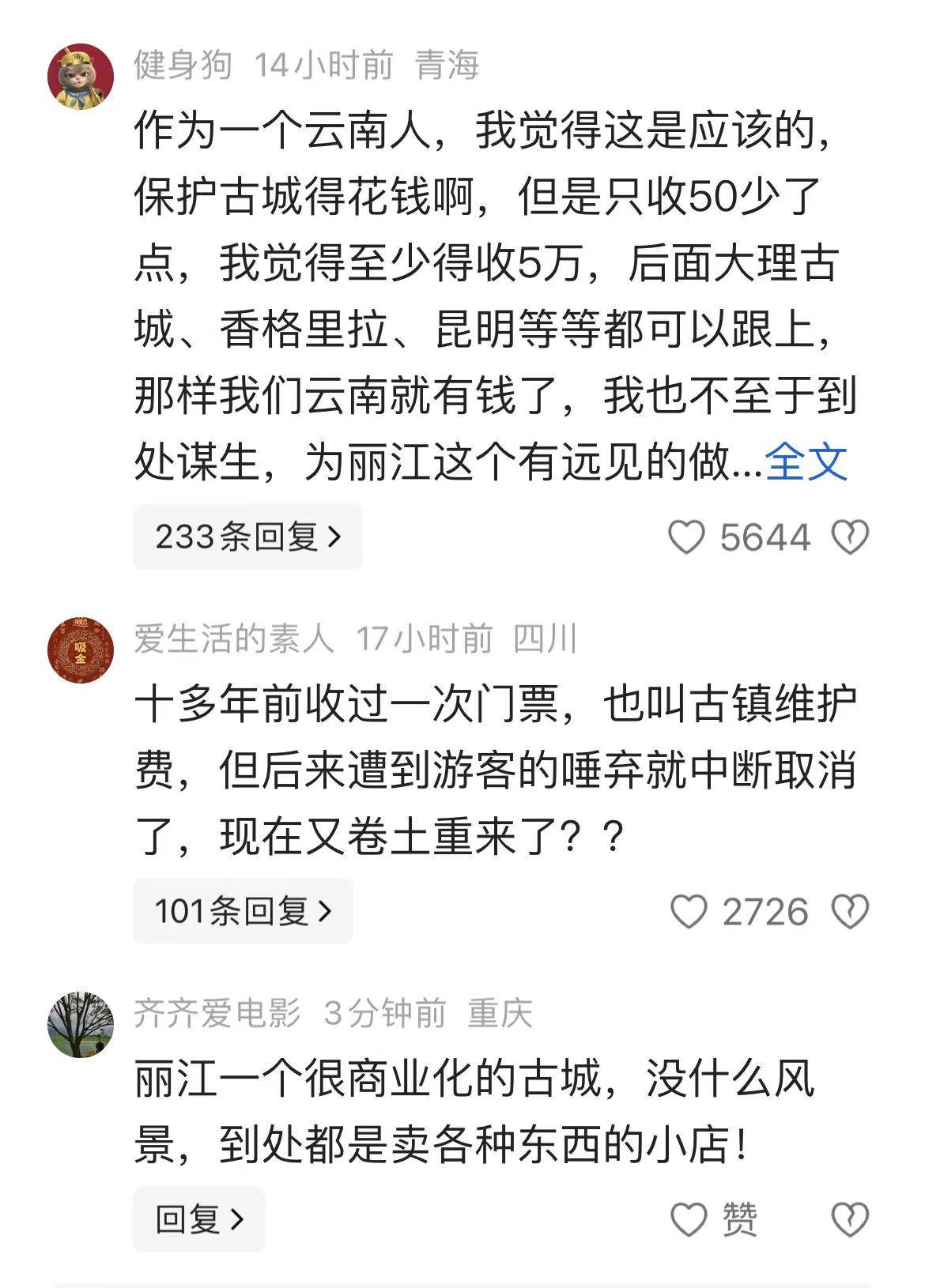The width and height of the screenshot is (925, 1288).
Task: Open 健身狗's profile avatar
Action: coord(81,77)
